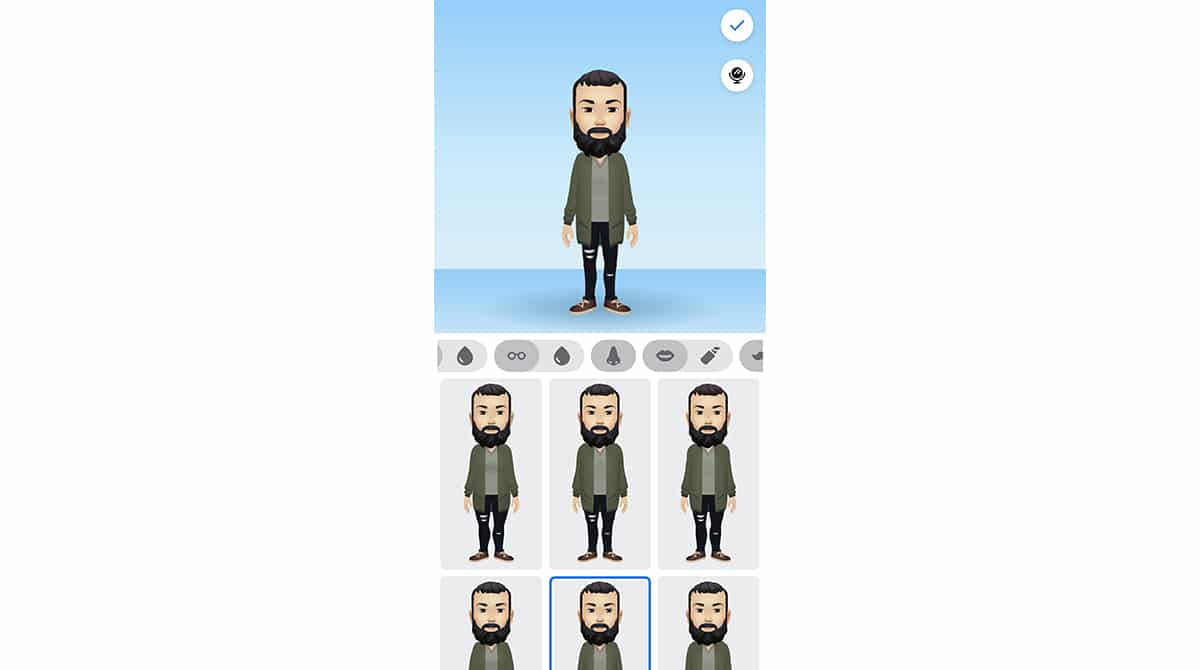Switch to the eyewear glasses category
Viewport: 1200px width, 670px height.
coord(517,356)
